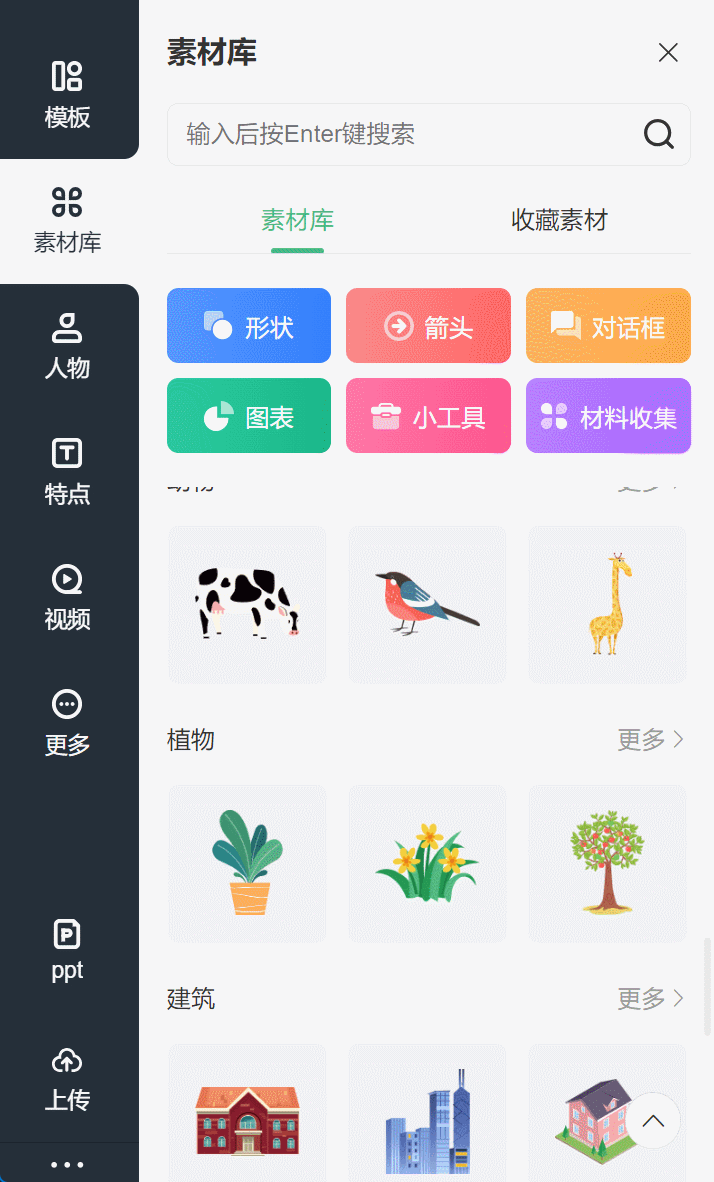Tap the search magnifier icon
The height and width of the screenshot is (1182, 714).
click(658, 134)
